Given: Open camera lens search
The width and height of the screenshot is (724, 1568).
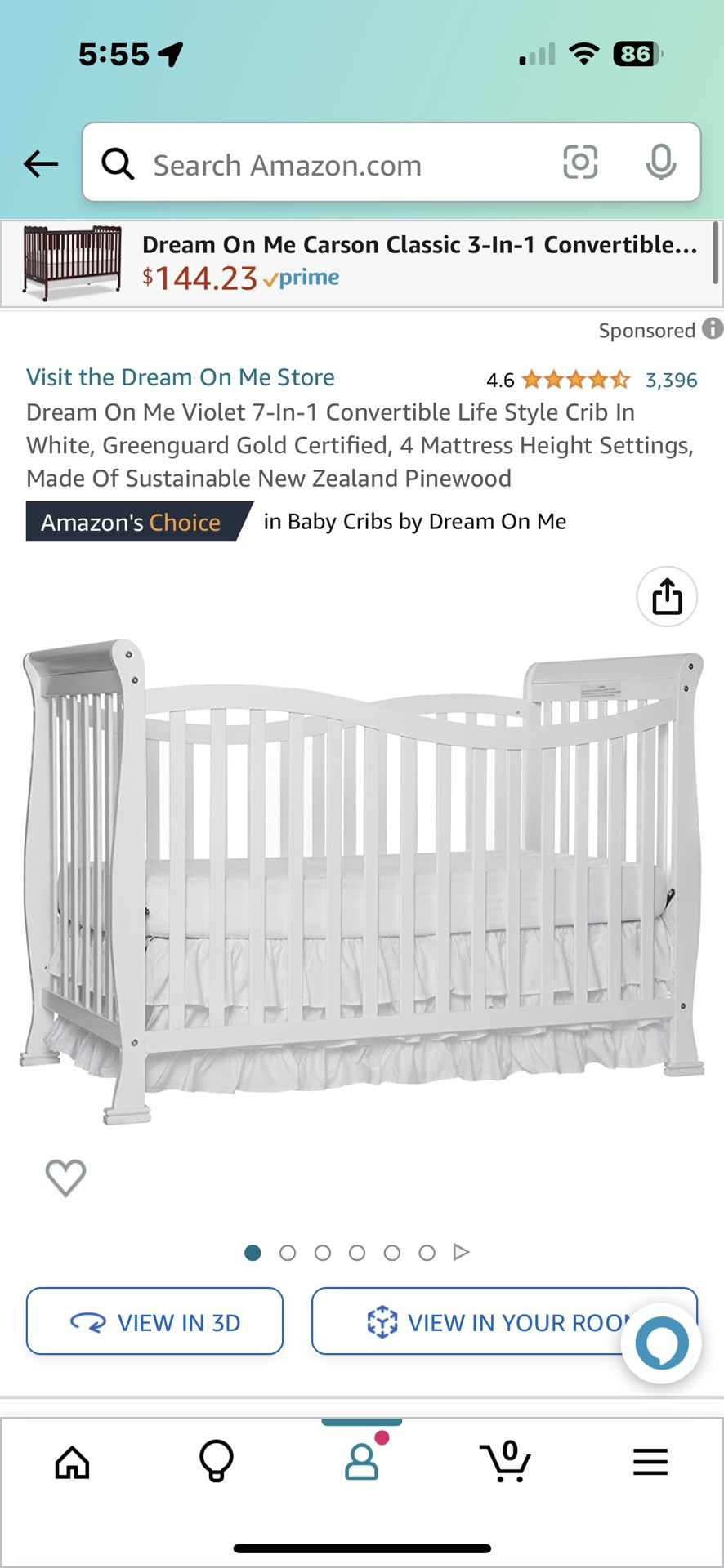Looking at the screenshot, I should pyautogui.click(x=580, y=163).
